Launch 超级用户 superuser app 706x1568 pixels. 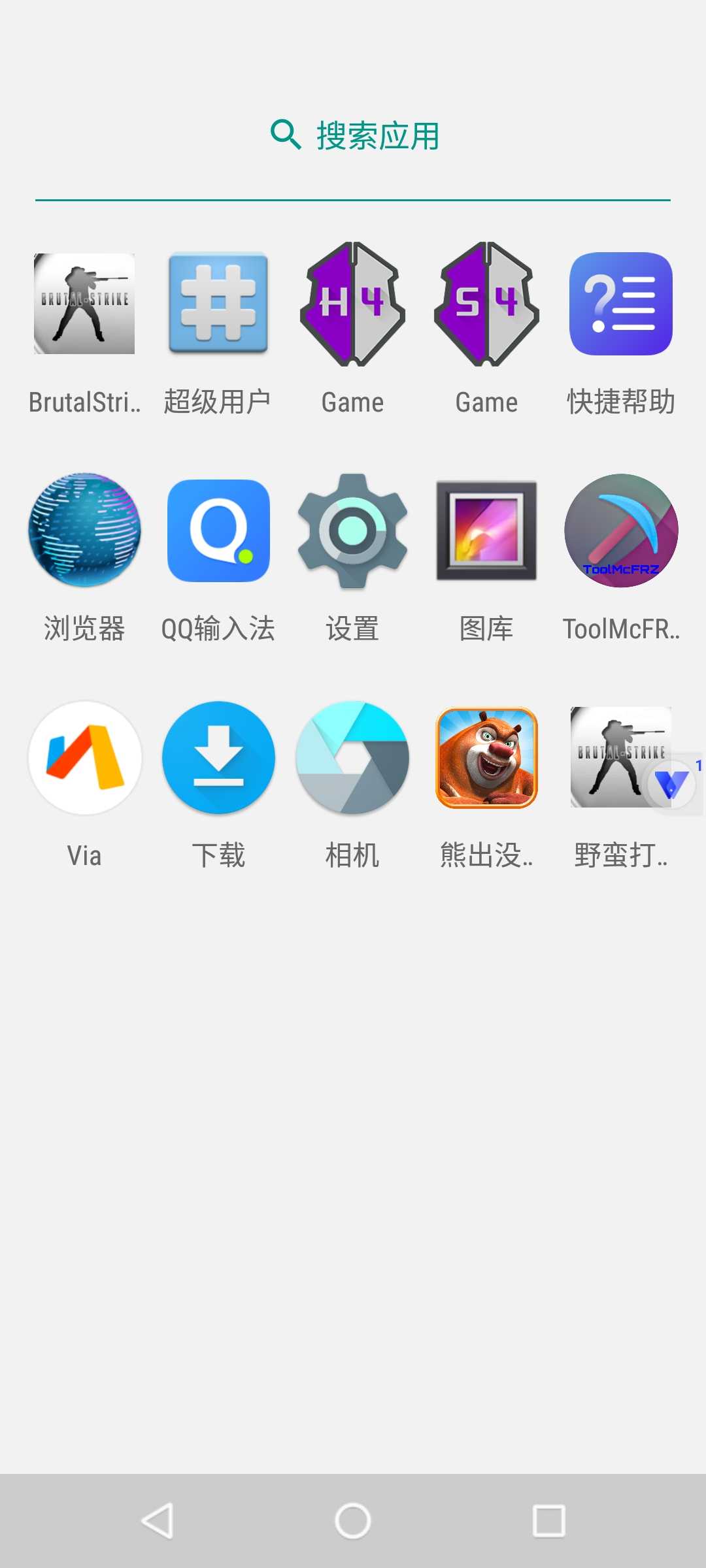(218, 304)
